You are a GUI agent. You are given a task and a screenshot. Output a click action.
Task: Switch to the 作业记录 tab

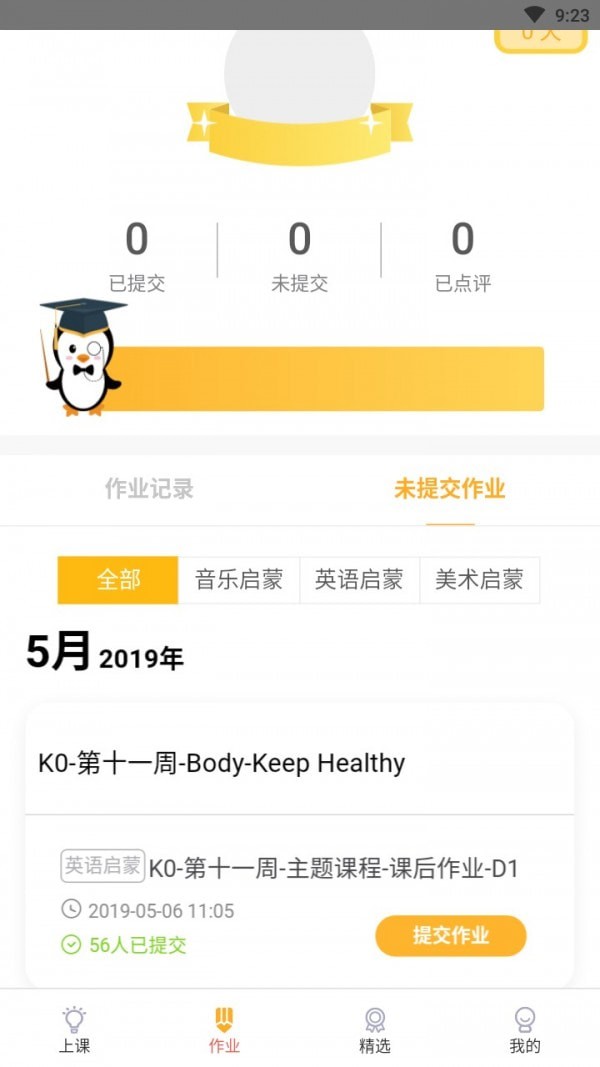149,489
